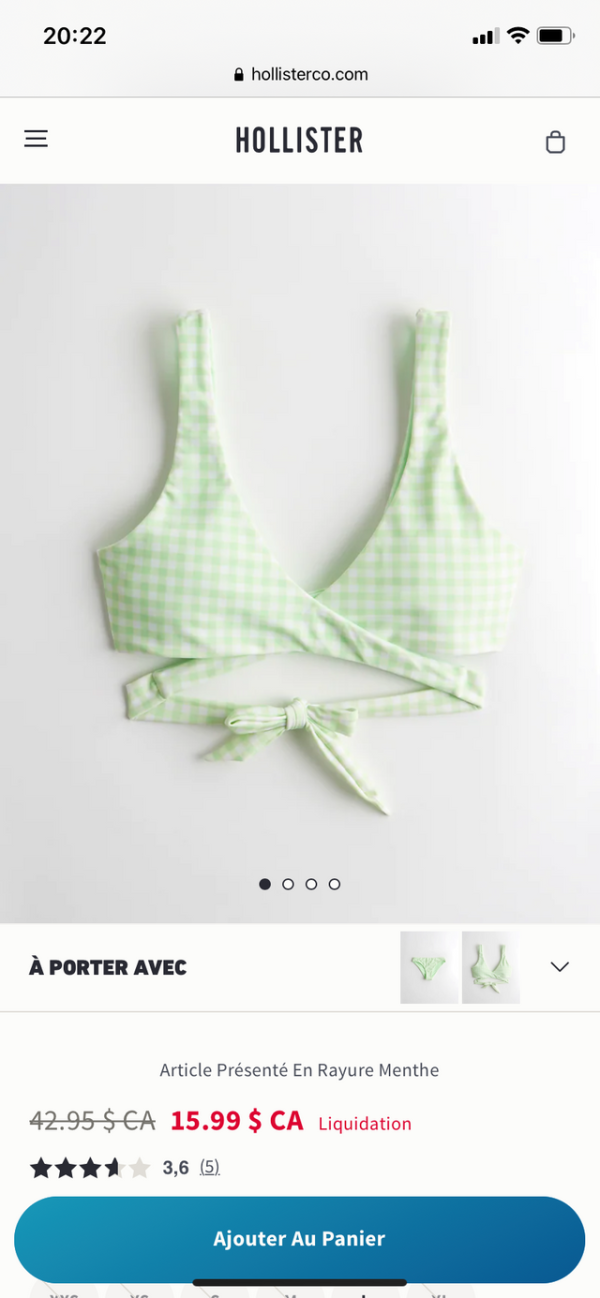Screen dimensions: 600x1298
Task: Open the bikini top thumbnail
Action: click(x=490, y=967)
